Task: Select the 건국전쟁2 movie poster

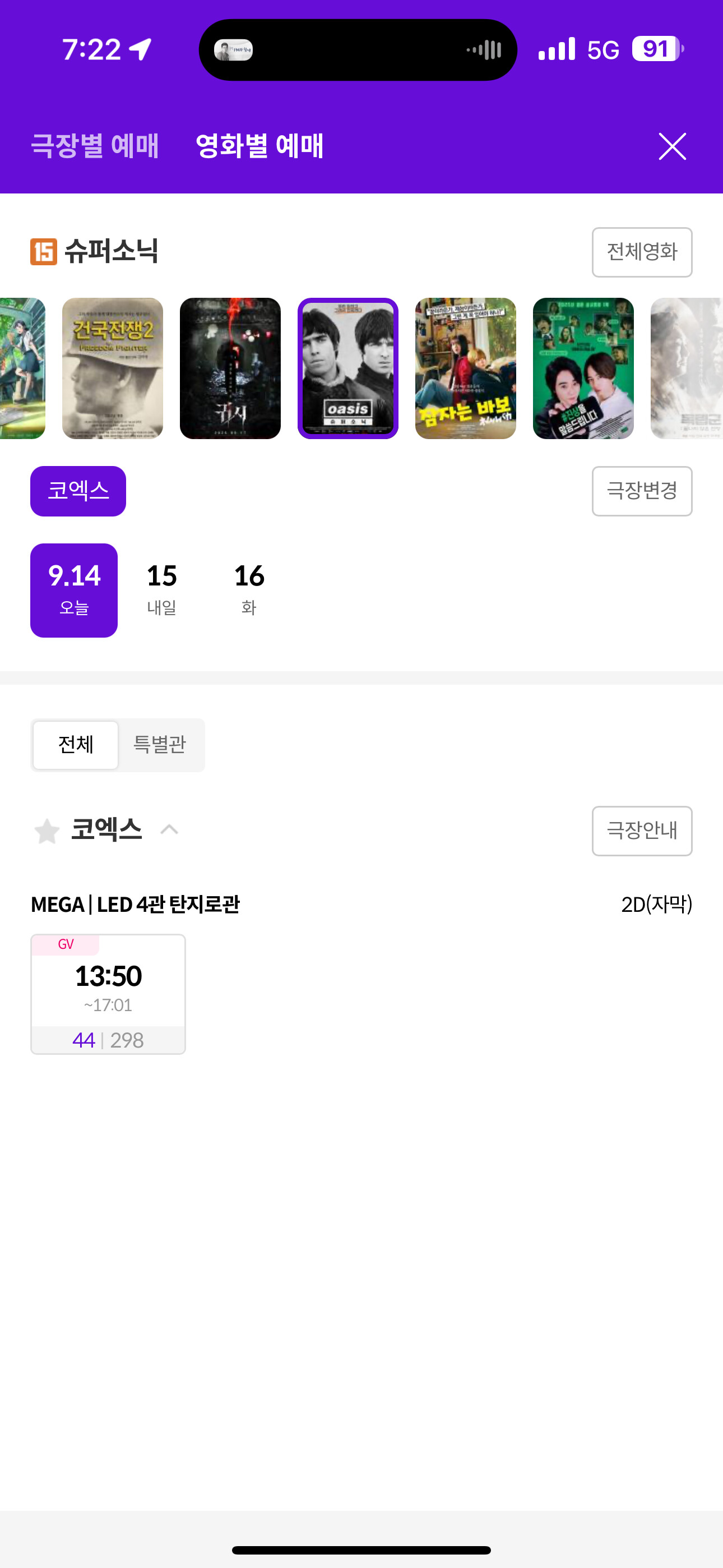Action: point(113,368)
